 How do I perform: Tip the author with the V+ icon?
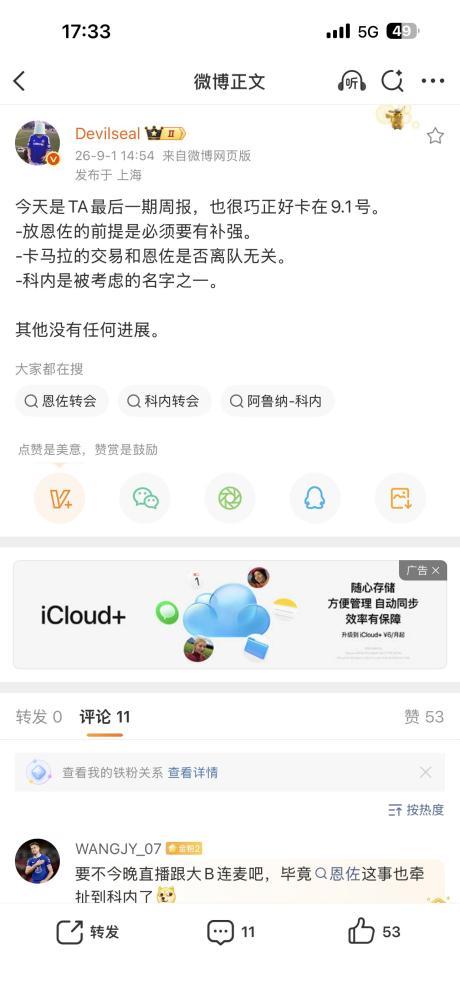[59, 498]
